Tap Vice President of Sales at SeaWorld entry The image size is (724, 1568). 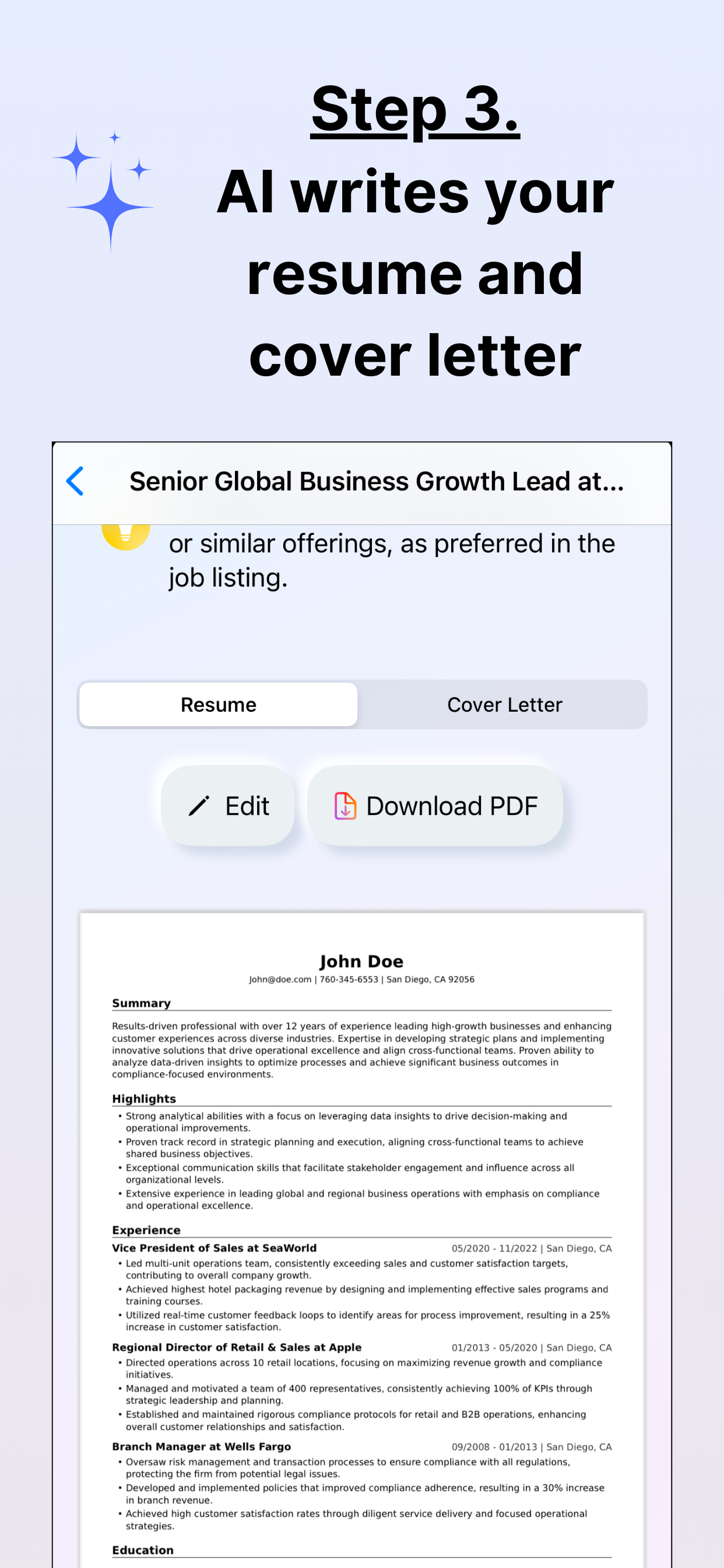[x=213, y=1248]
